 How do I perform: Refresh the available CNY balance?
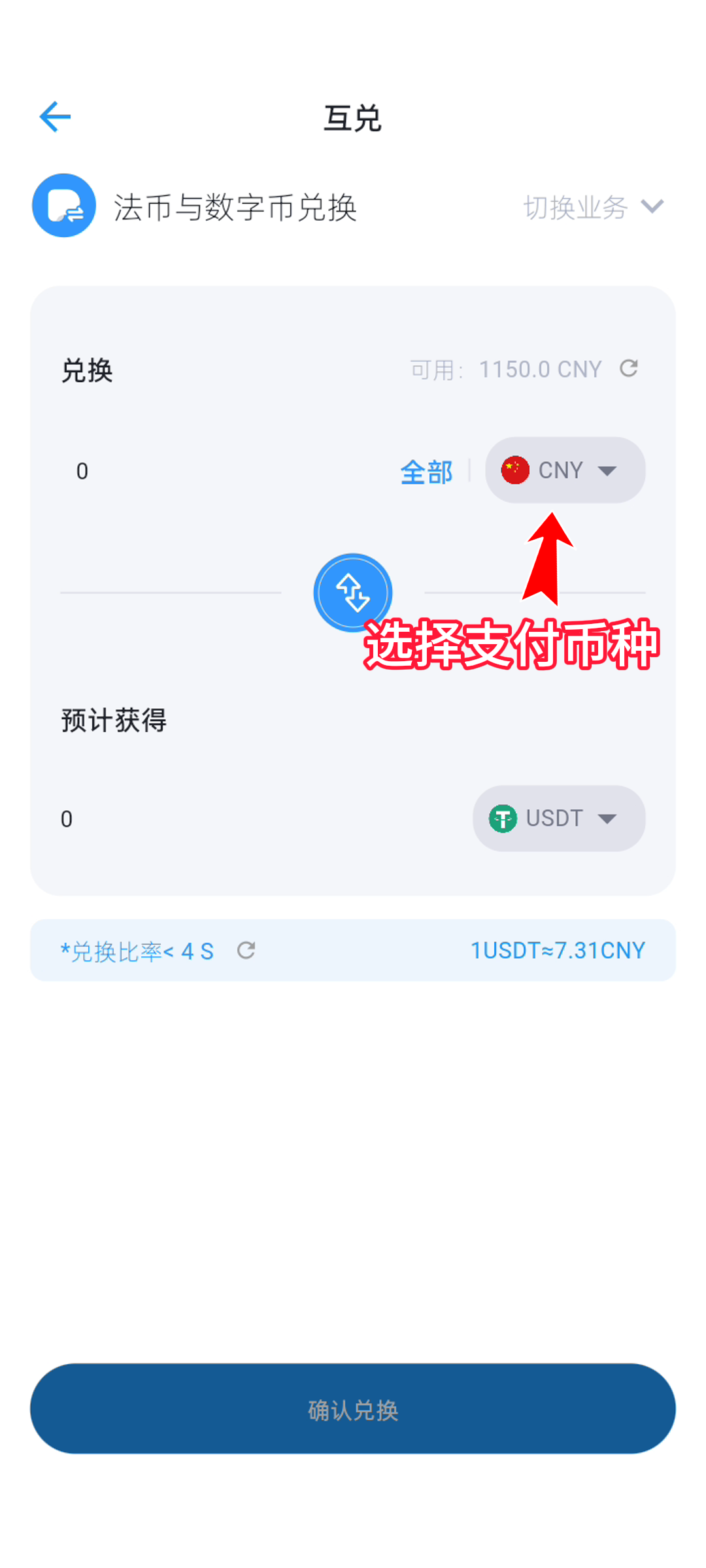click(x=629, y=368)
